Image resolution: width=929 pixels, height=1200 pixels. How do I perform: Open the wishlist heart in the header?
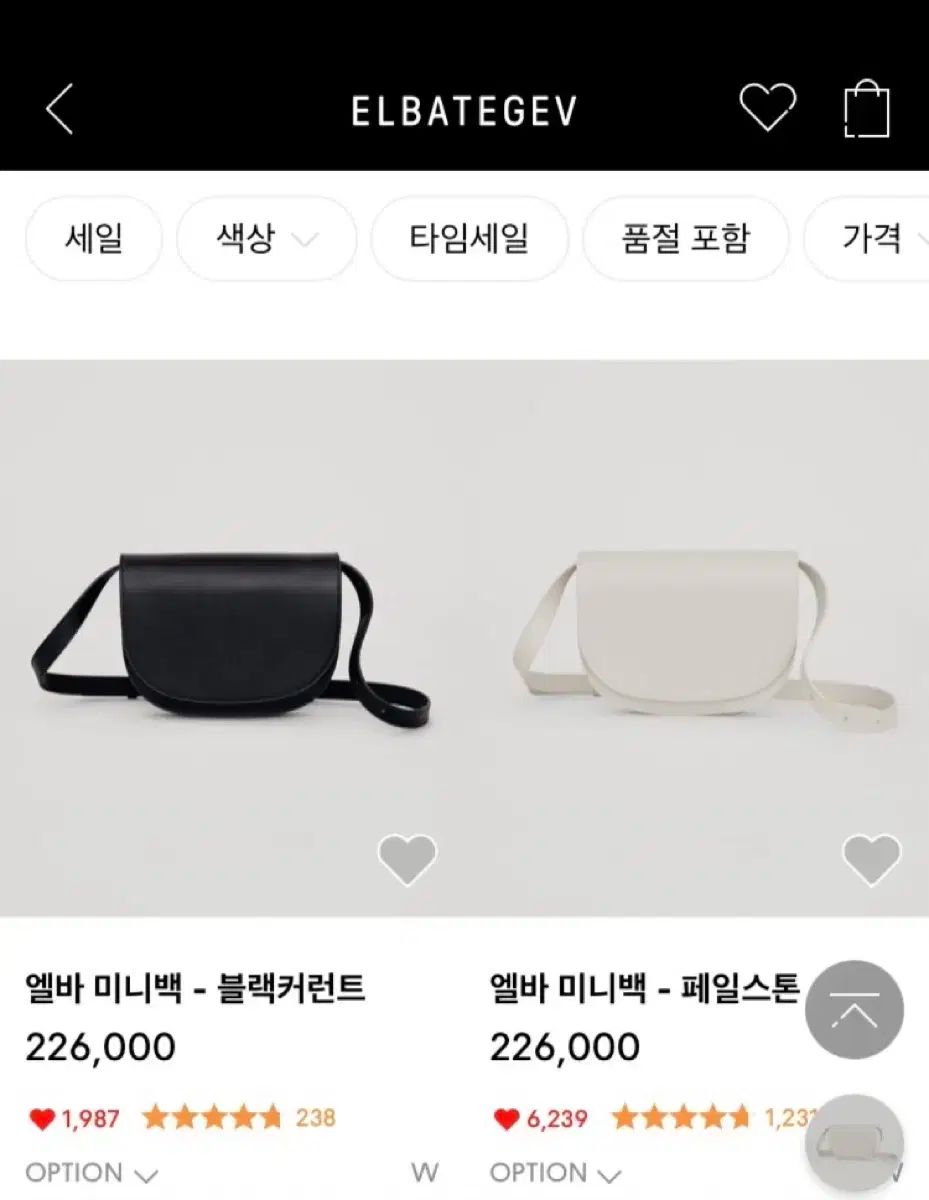pyautogui.click(x=767, y=107)
